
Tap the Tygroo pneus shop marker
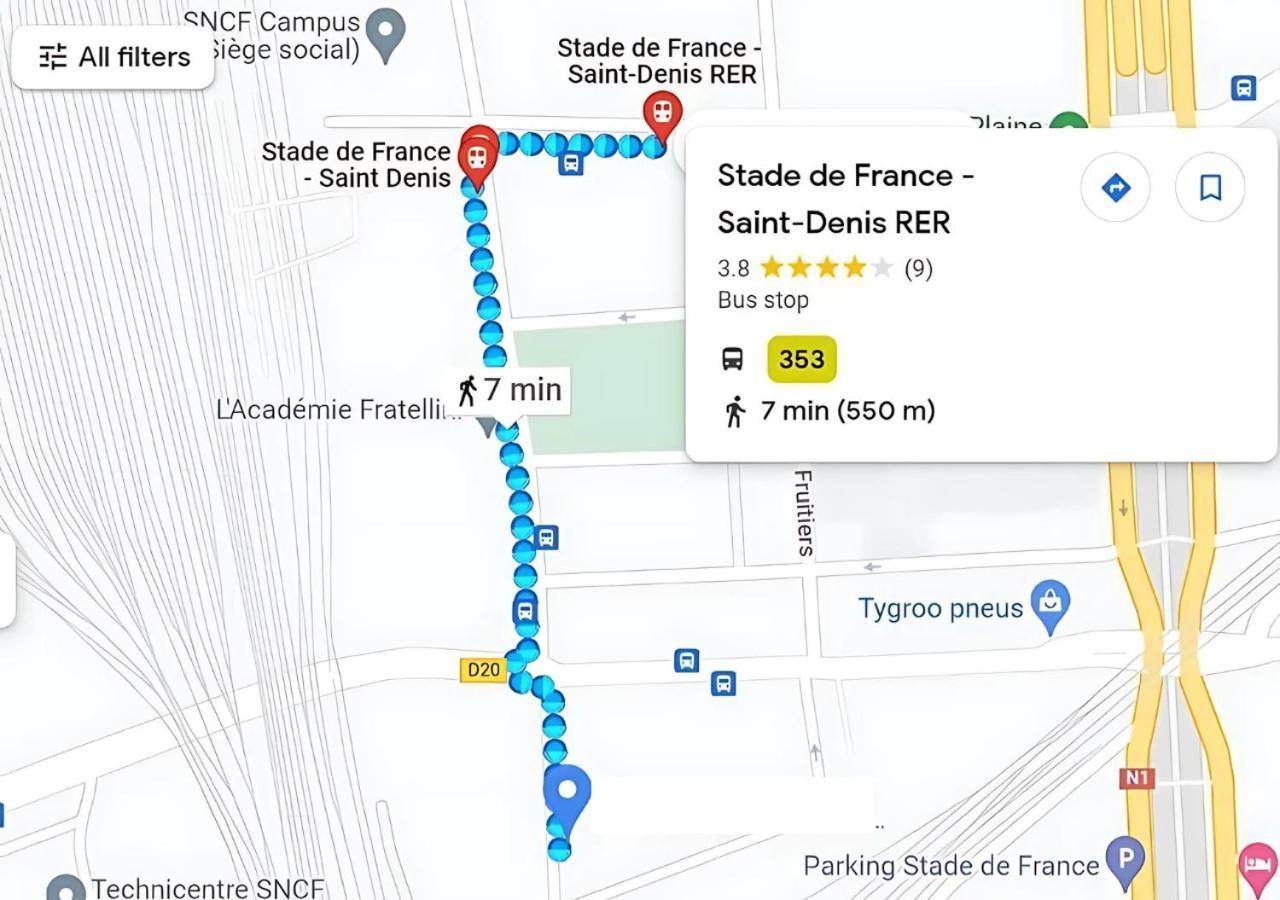point(1050,603)
